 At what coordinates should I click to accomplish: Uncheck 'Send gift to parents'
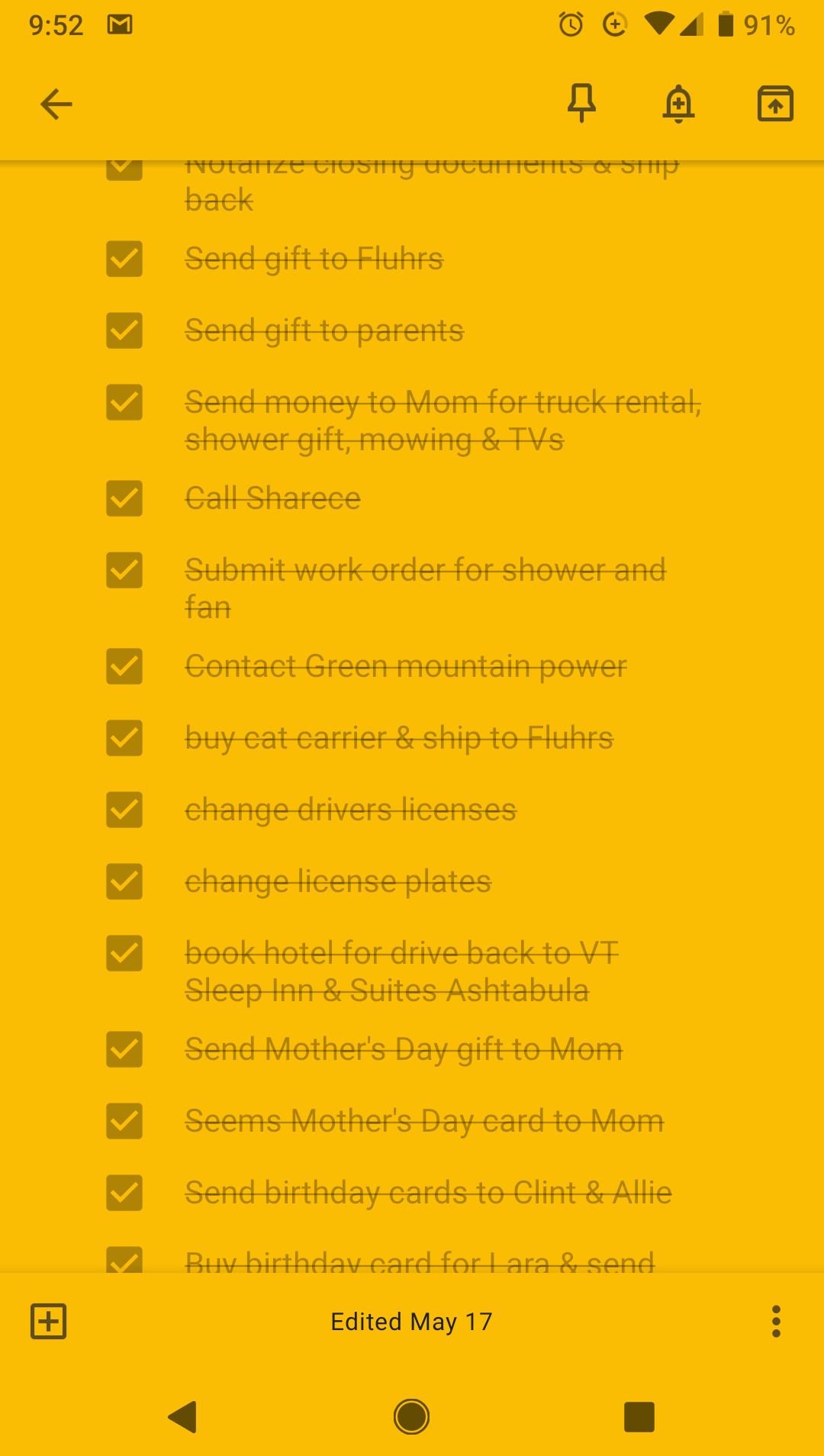click(124, 330)
